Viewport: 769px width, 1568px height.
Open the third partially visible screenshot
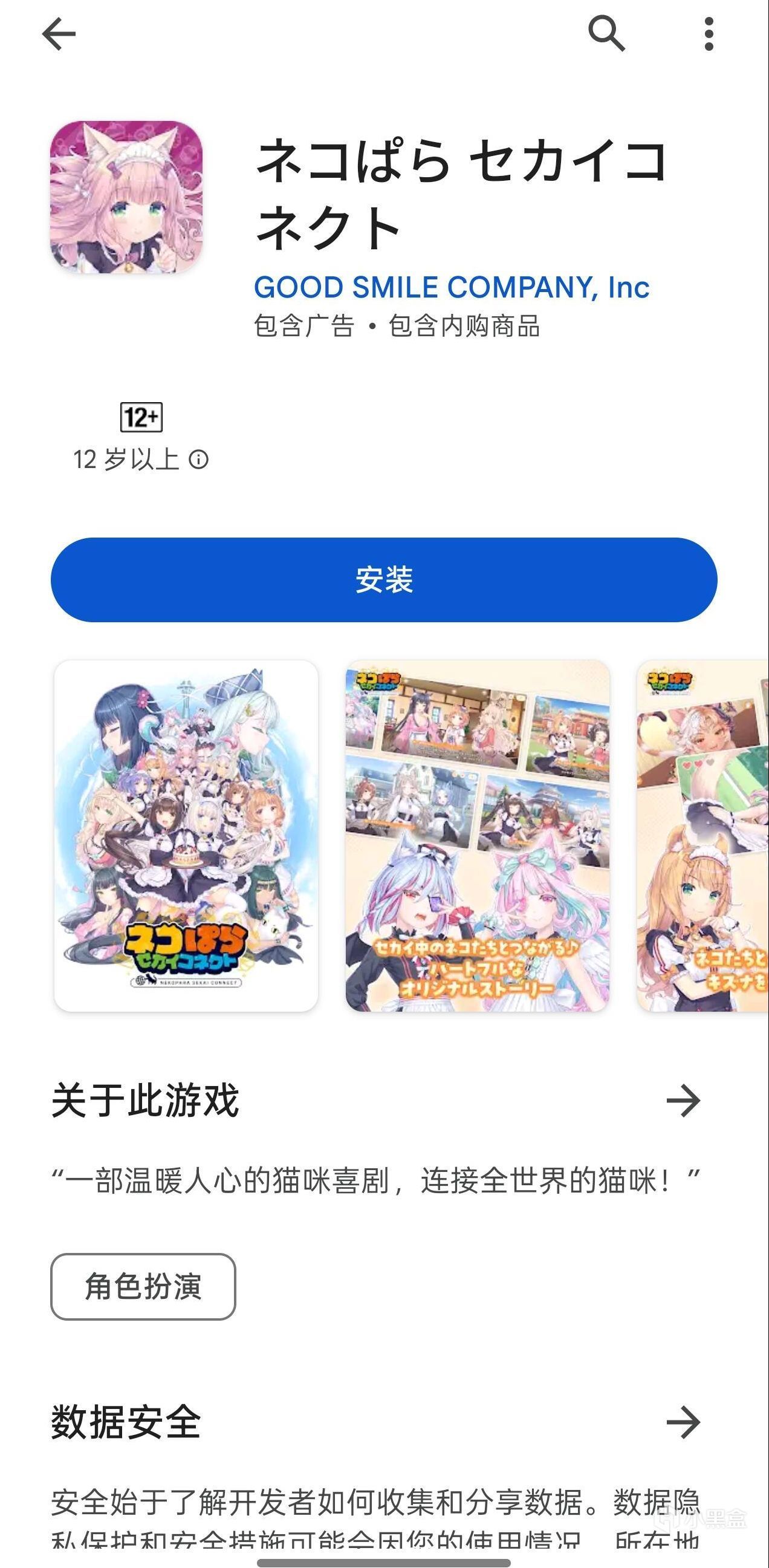pos(702,835)
